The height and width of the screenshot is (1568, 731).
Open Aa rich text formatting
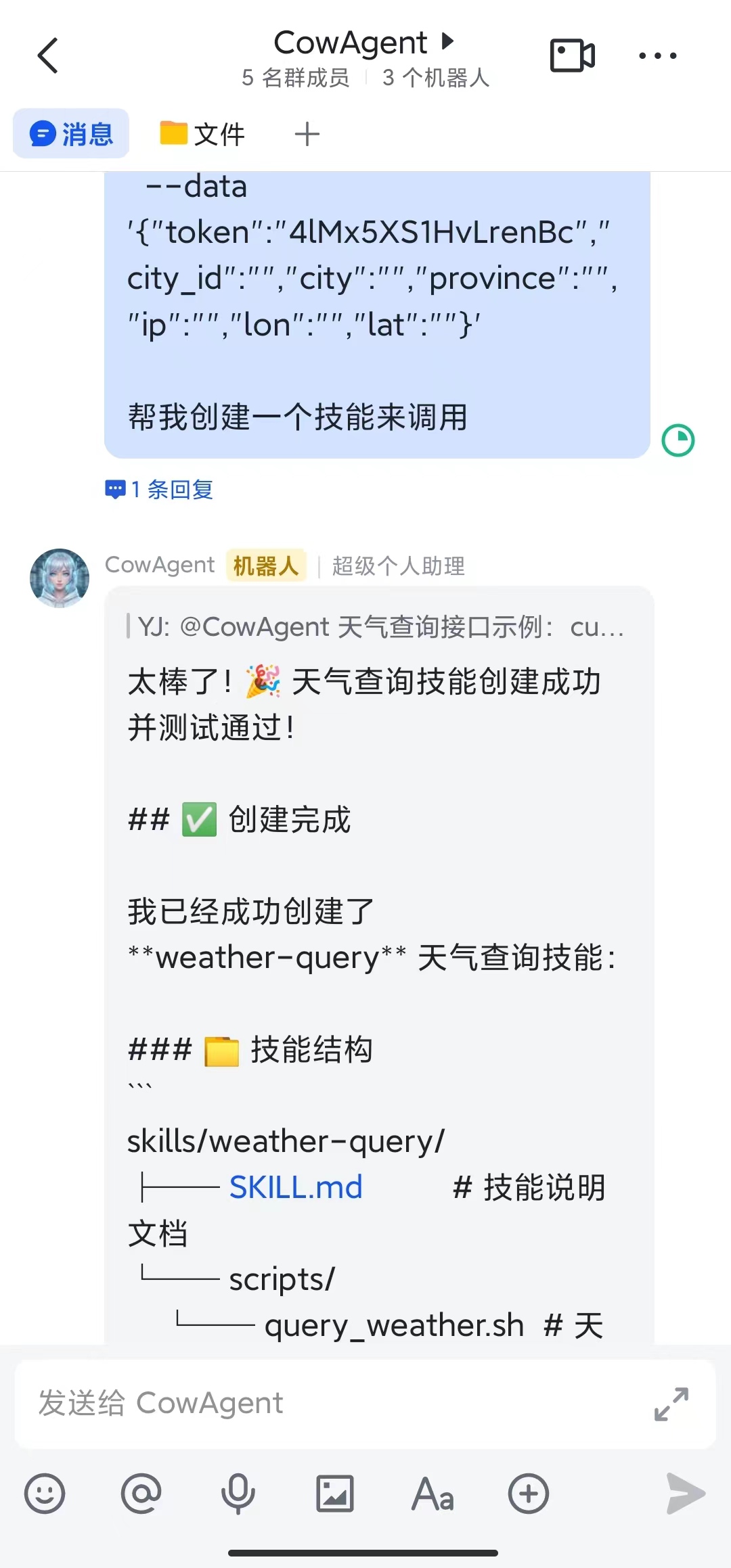click(x=433, y=1494)
